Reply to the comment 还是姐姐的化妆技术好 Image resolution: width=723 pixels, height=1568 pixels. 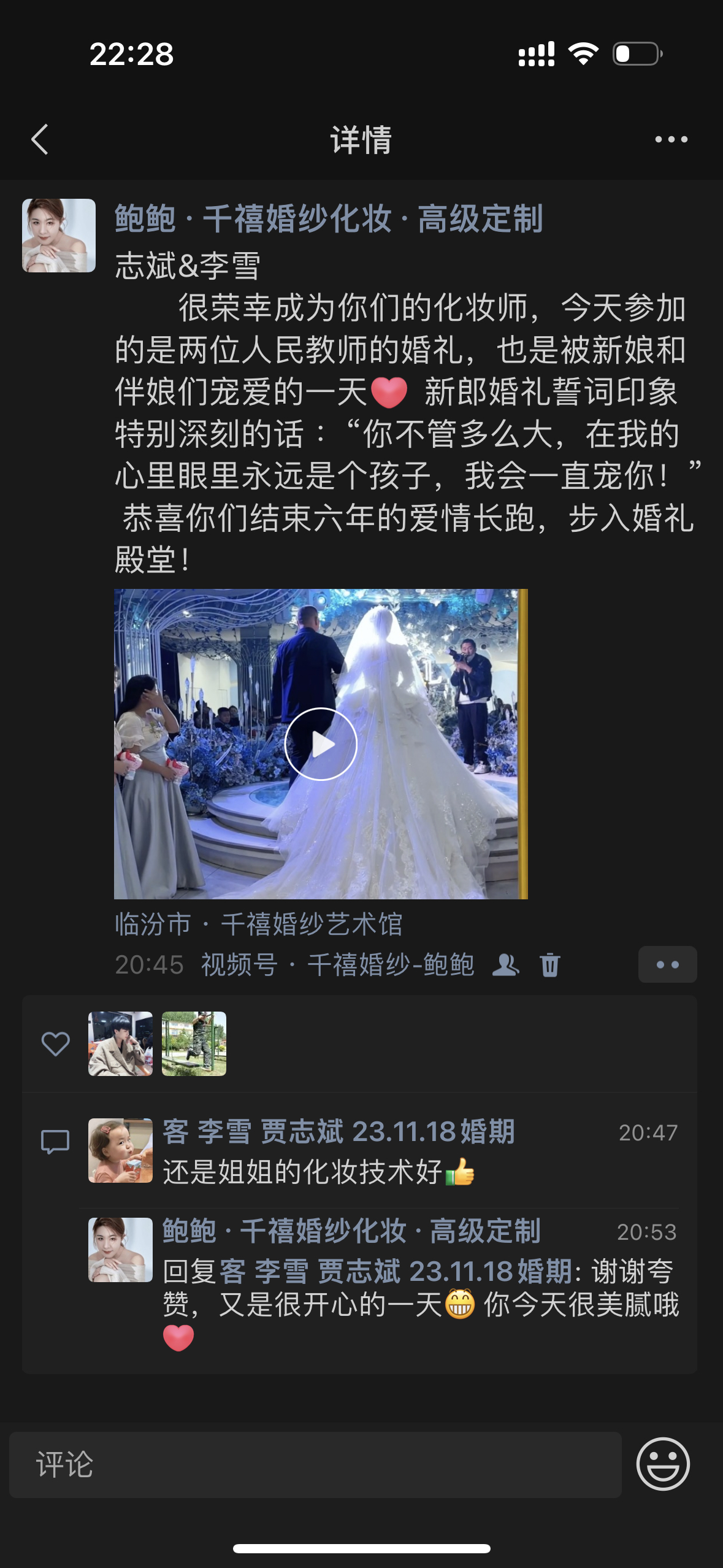point(319,1172)
